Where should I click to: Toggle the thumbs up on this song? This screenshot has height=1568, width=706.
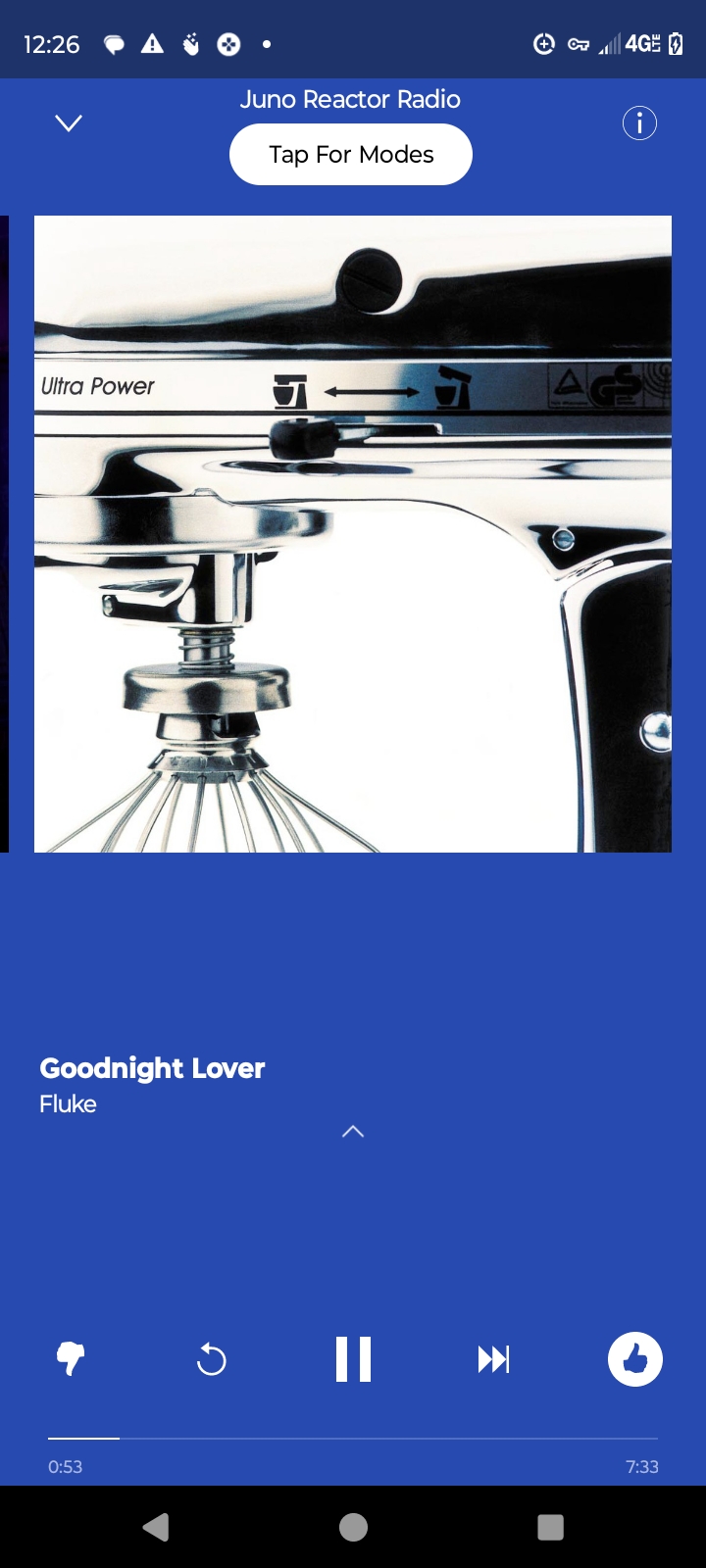[635, 1359]
